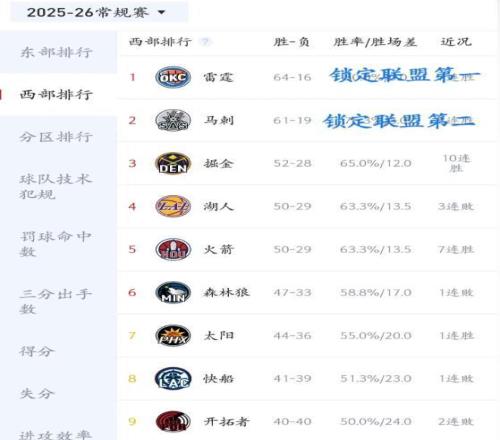Open the 森林狼 team row
500x440 pixels.
[307, 292]
